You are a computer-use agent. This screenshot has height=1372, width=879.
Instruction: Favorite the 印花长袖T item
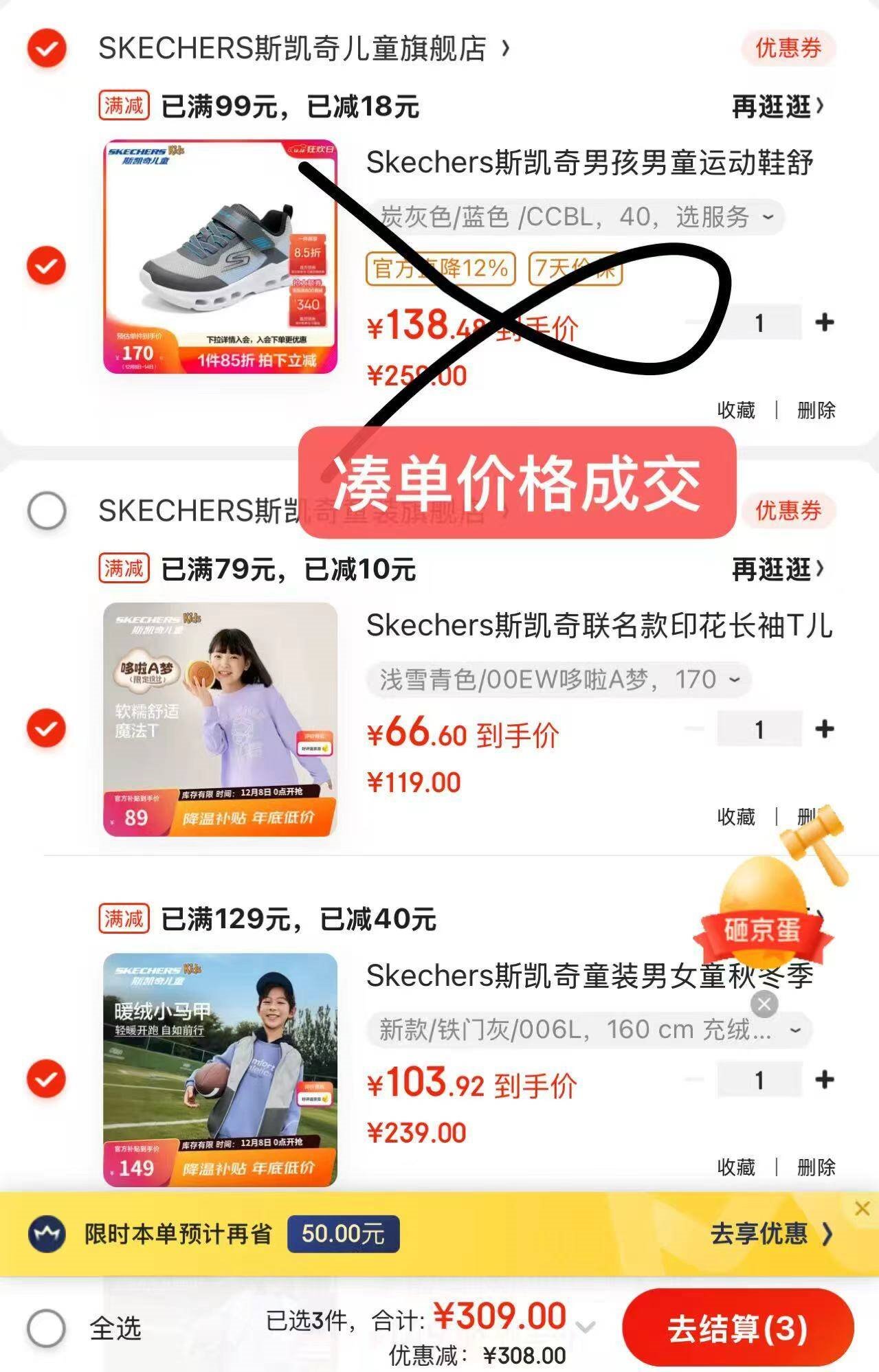(735, 816)
